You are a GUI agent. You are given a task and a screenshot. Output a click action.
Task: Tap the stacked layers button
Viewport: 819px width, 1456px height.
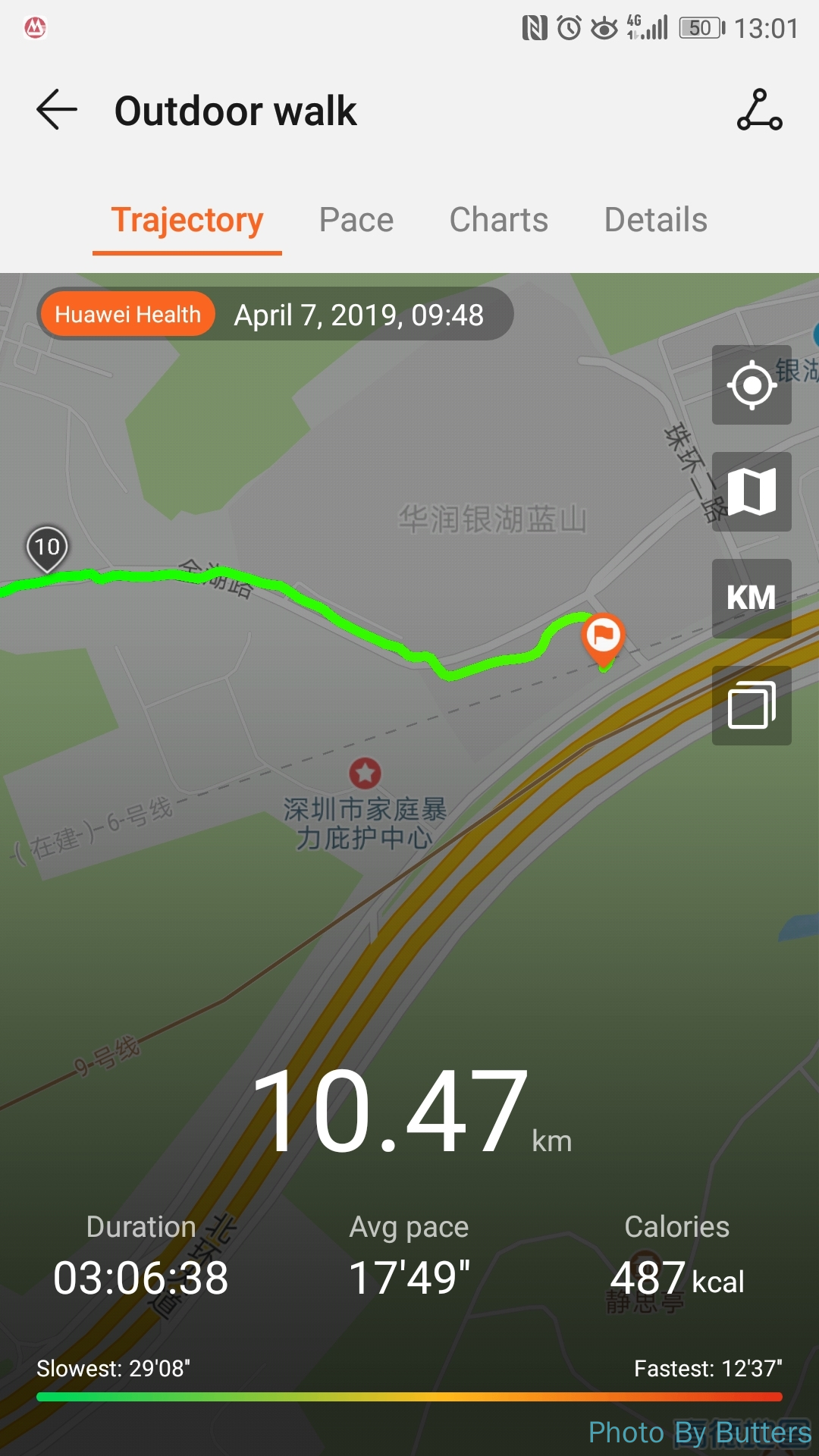[752, 706]
